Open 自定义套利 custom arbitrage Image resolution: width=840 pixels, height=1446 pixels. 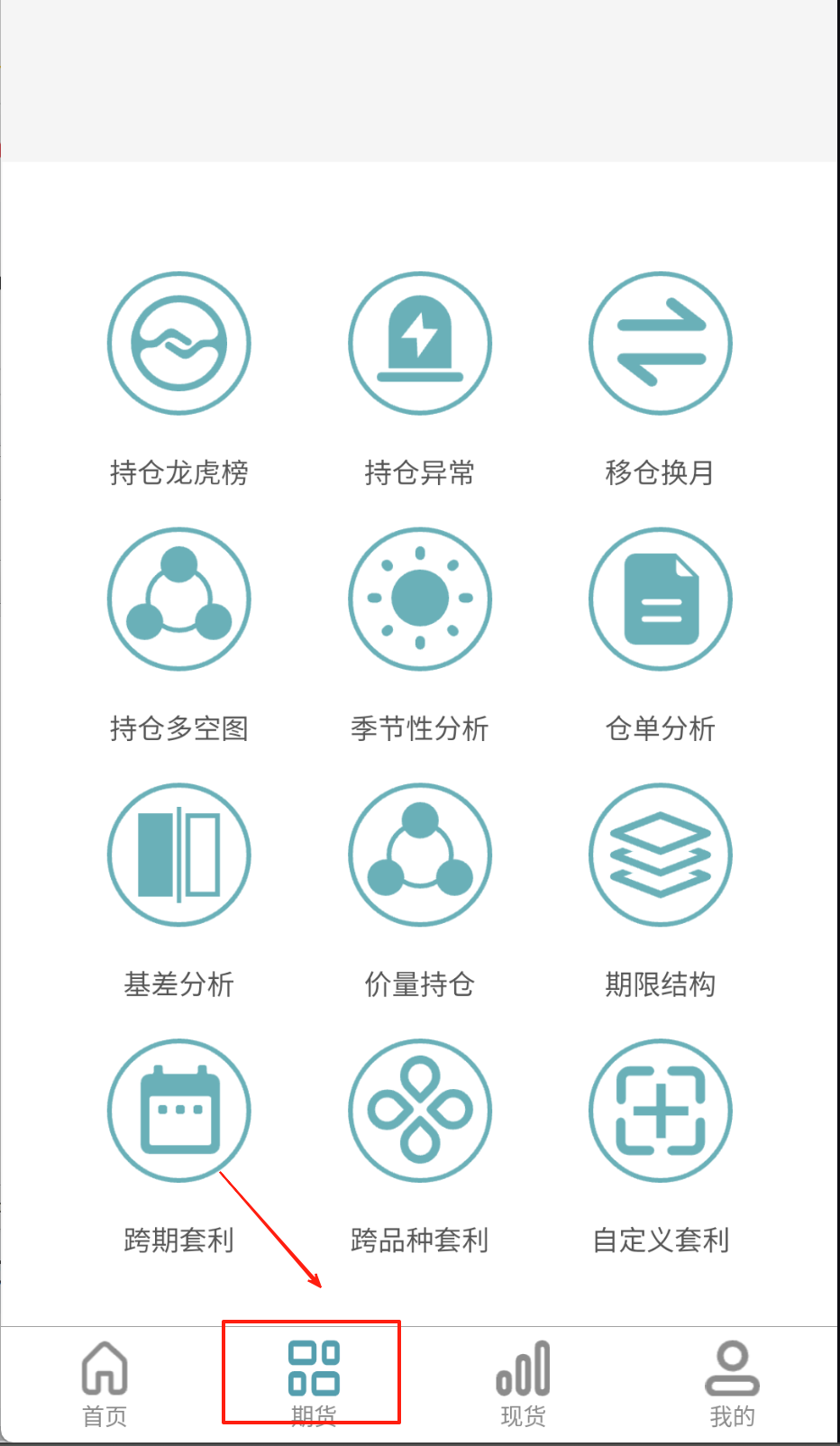tap(660, 1111)
